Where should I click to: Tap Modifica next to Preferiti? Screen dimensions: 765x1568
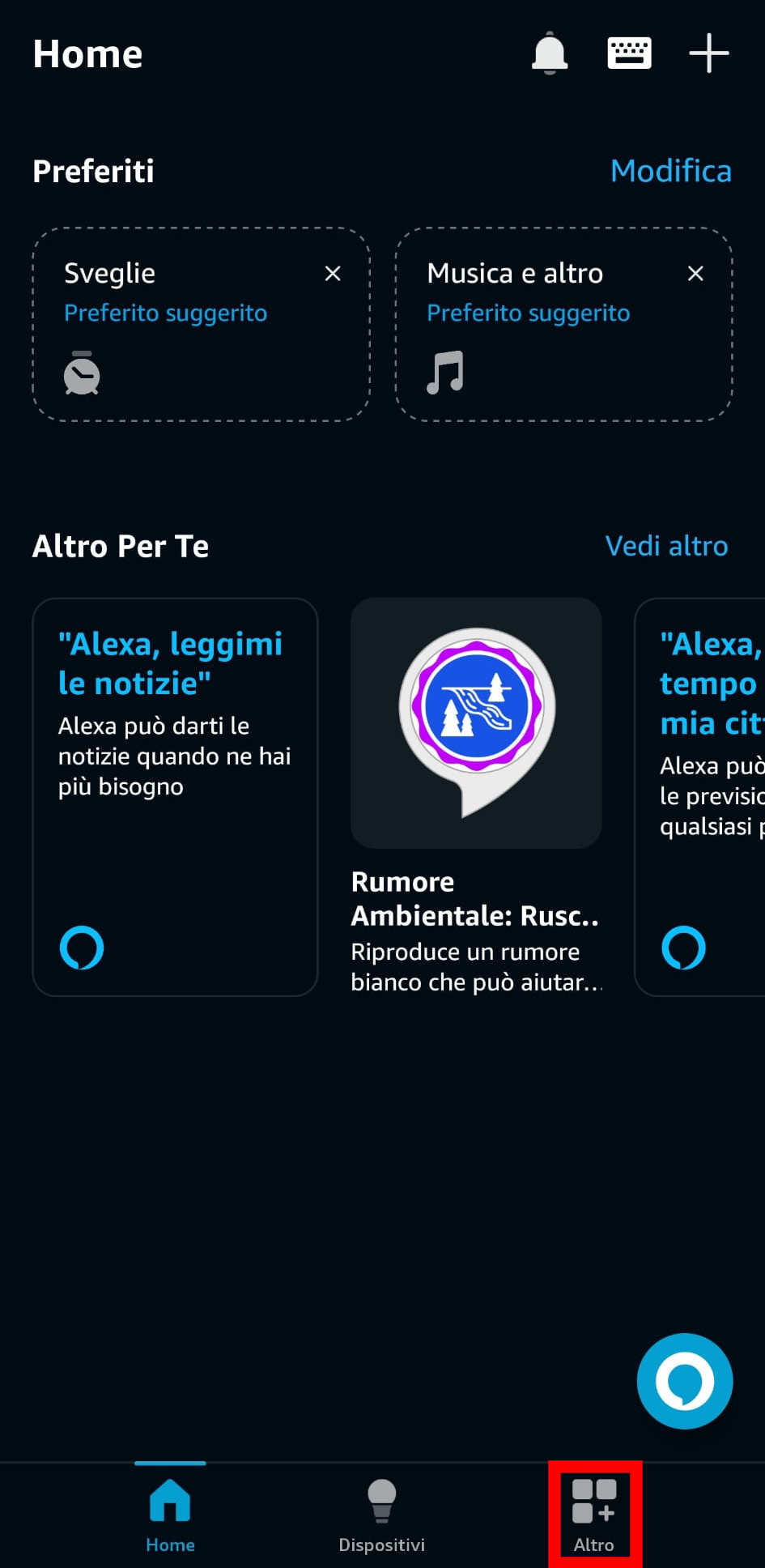tap(670, 171)
